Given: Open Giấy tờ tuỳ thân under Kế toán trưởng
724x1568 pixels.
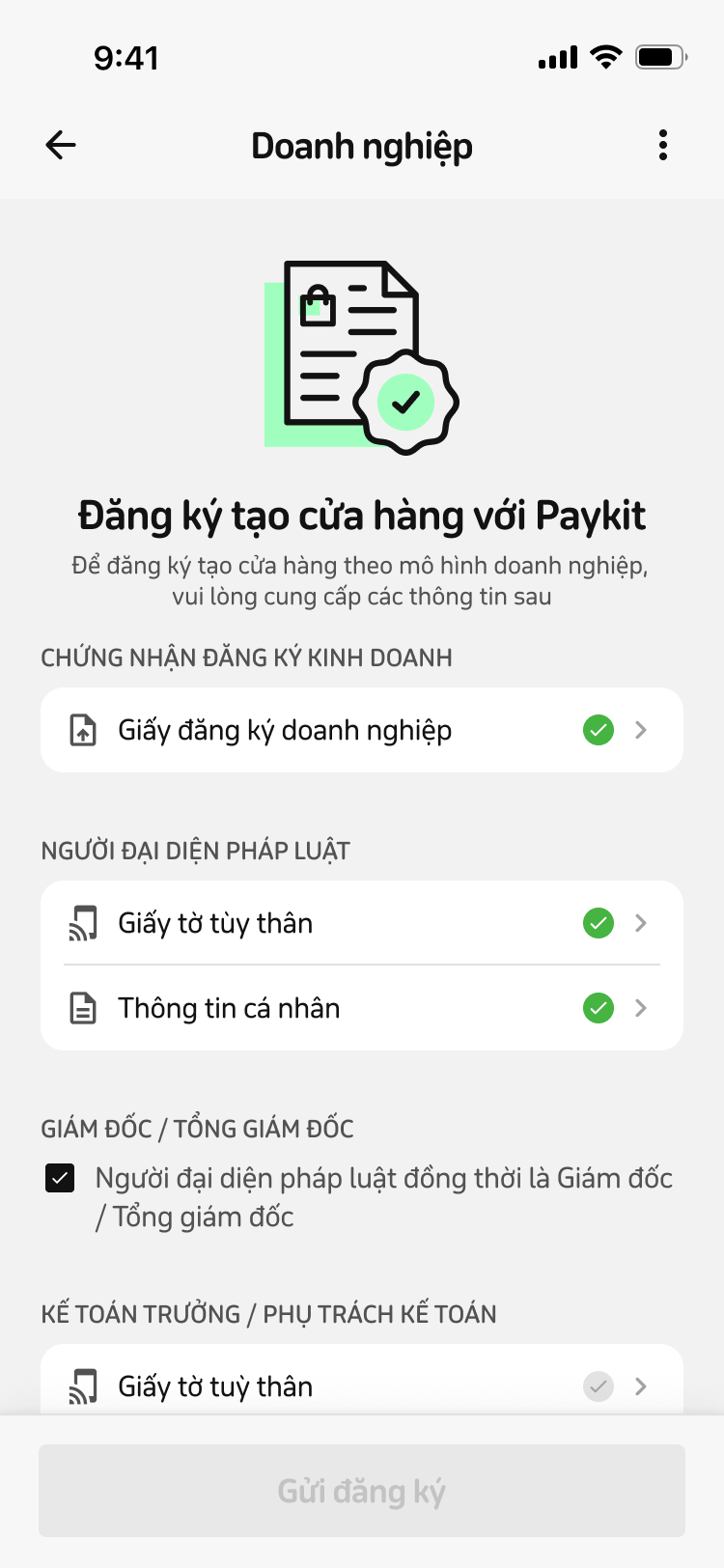Looking at the screenshot, I should [361, 1386].
